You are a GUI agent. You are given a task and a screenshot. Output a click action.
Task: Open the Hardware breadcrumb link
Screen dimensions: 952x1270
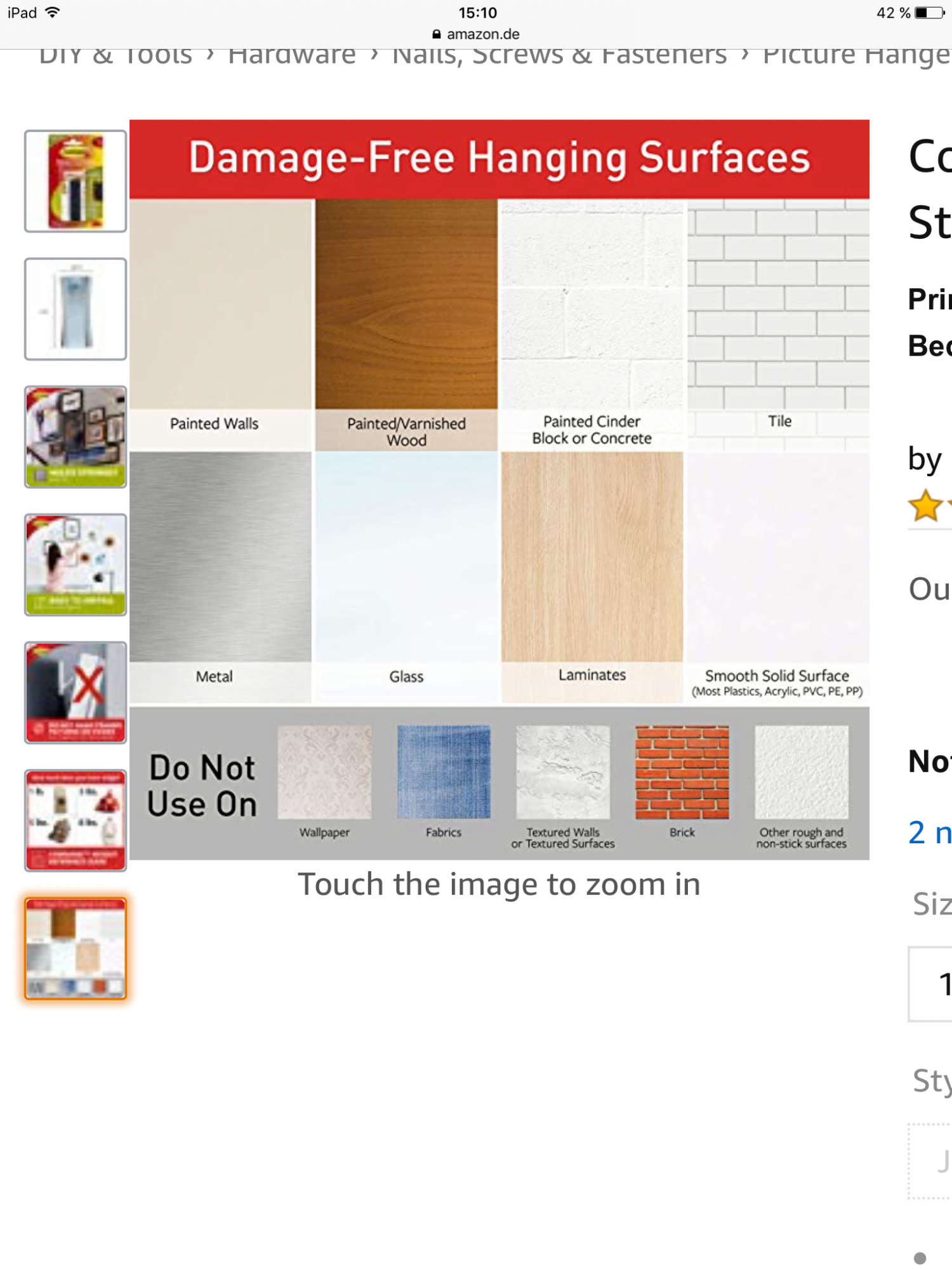click(291, 57)
